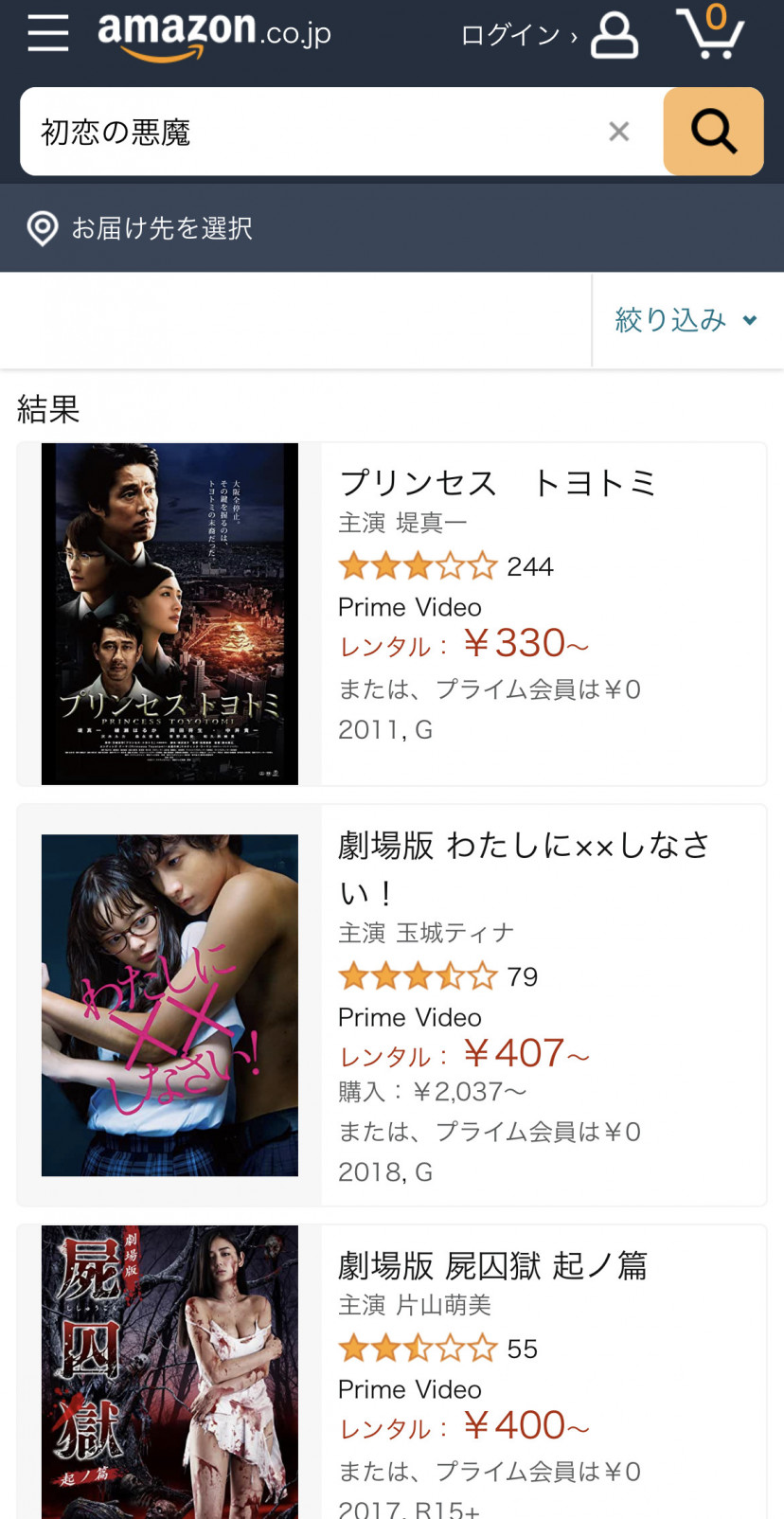
Task: Open 劇場版 わたしに××しなさい！ result
Action: [523, 845]
